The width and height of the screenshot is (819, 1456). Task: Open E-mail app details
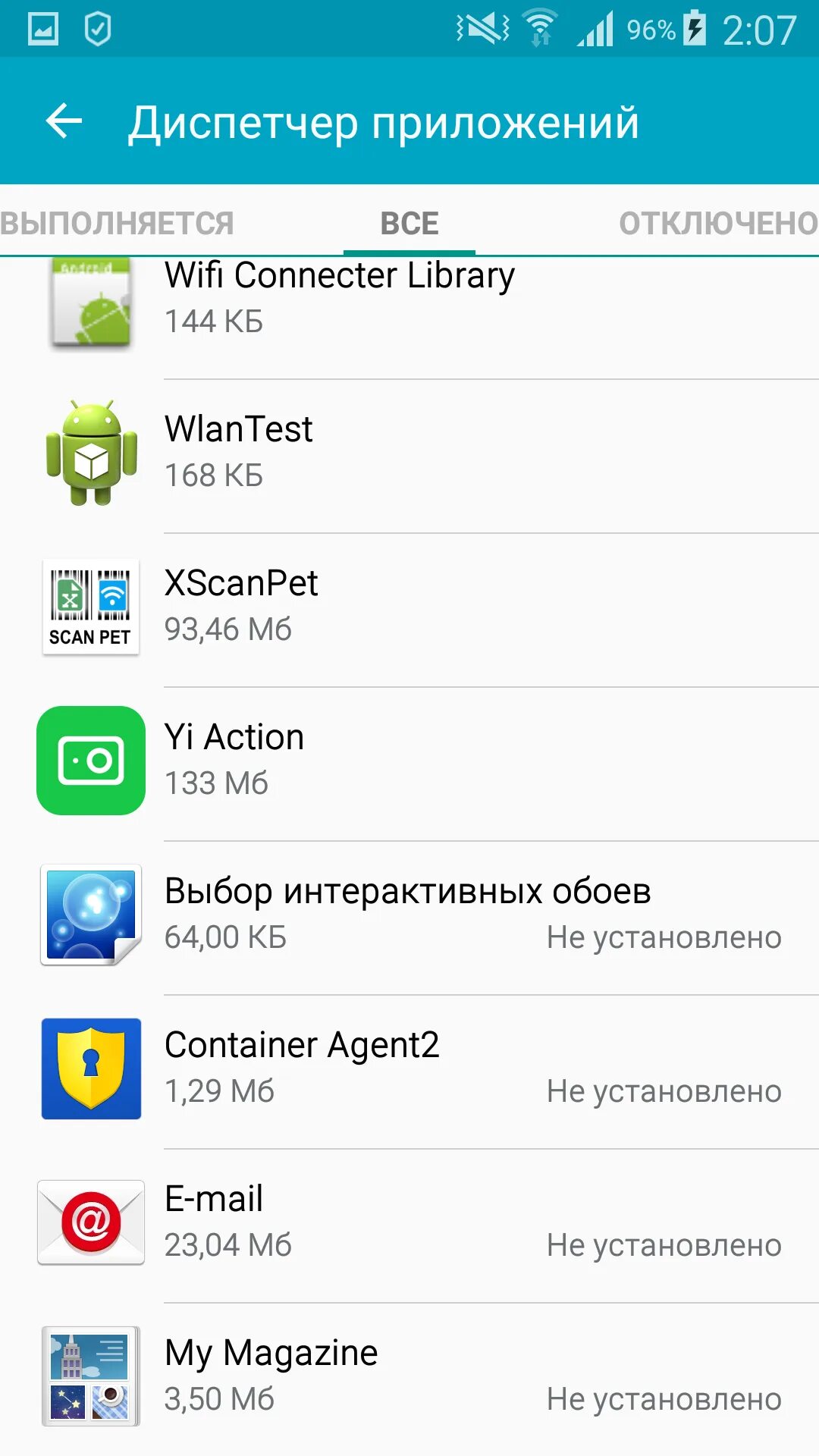pos(409,1222)
